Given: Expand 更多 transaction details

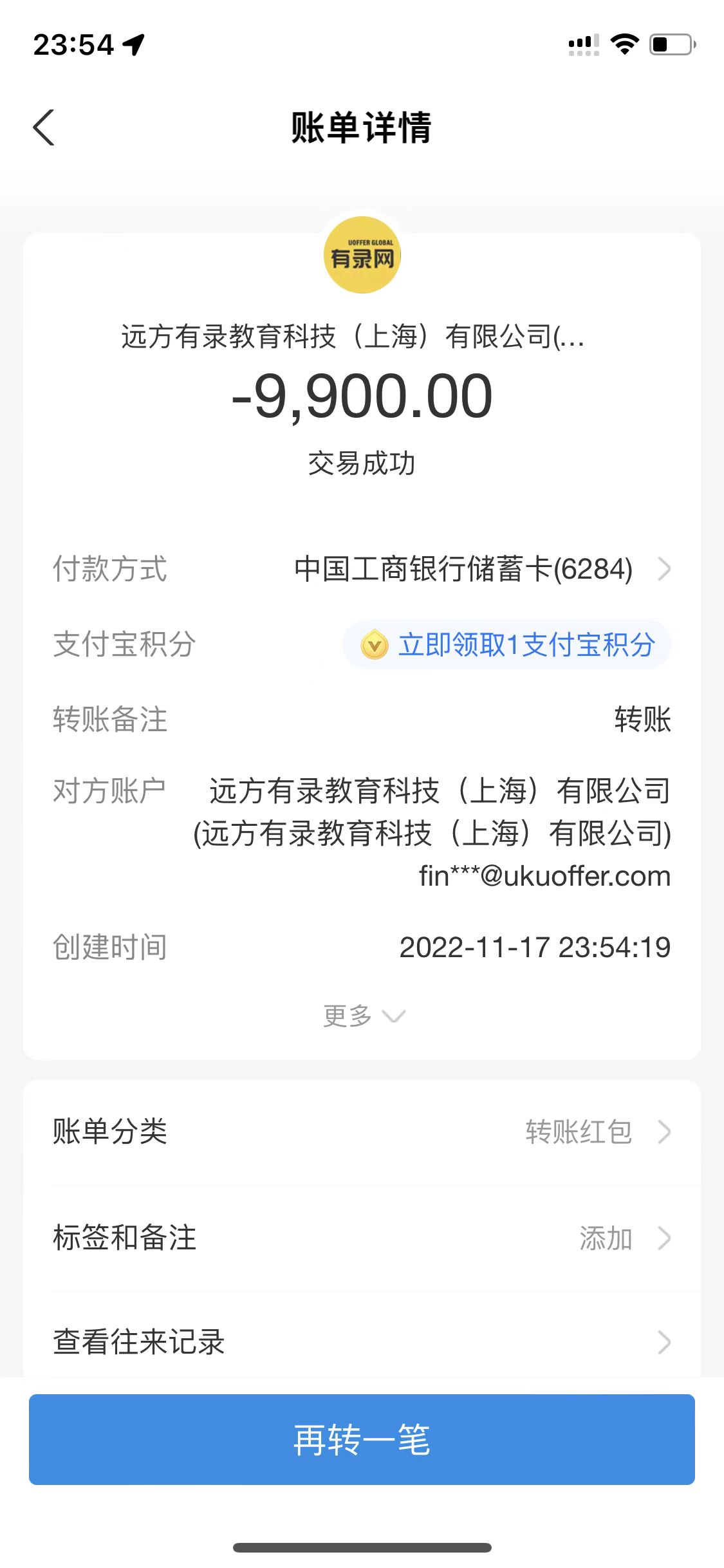Looking at the screenshot, I should pos(362,1016).
